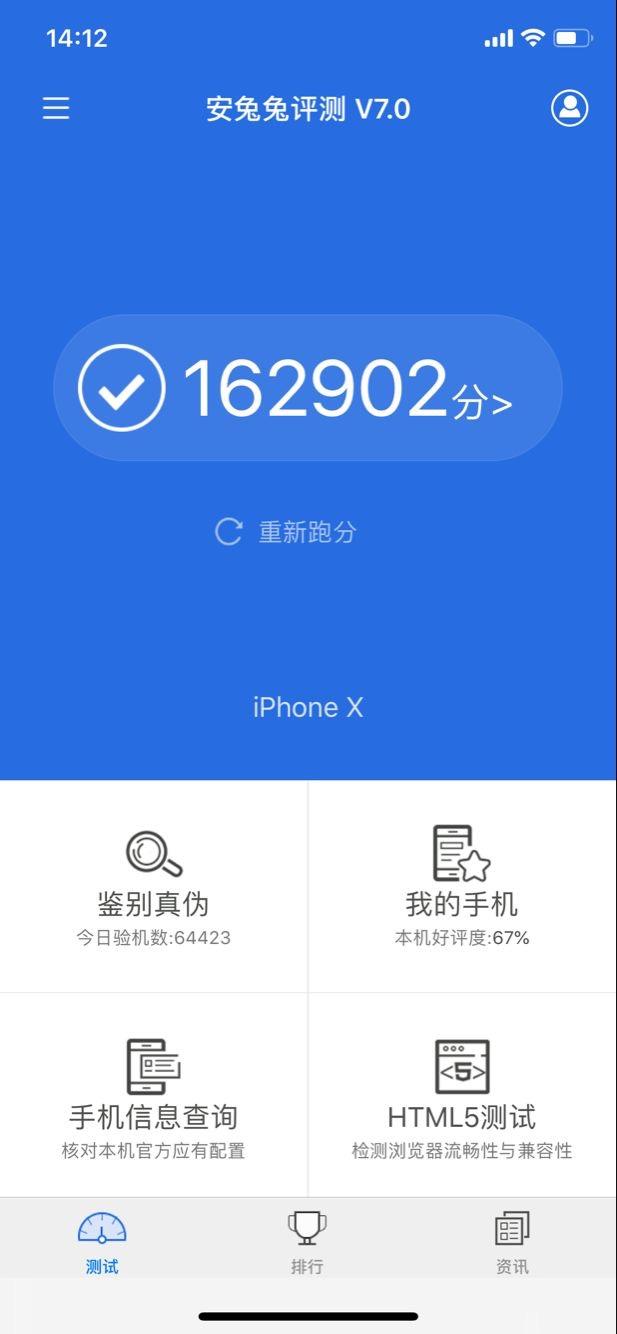Switch to the 资讯 news tab
This screenshot has width=617, height=1334.
(x=512, y=1242)
